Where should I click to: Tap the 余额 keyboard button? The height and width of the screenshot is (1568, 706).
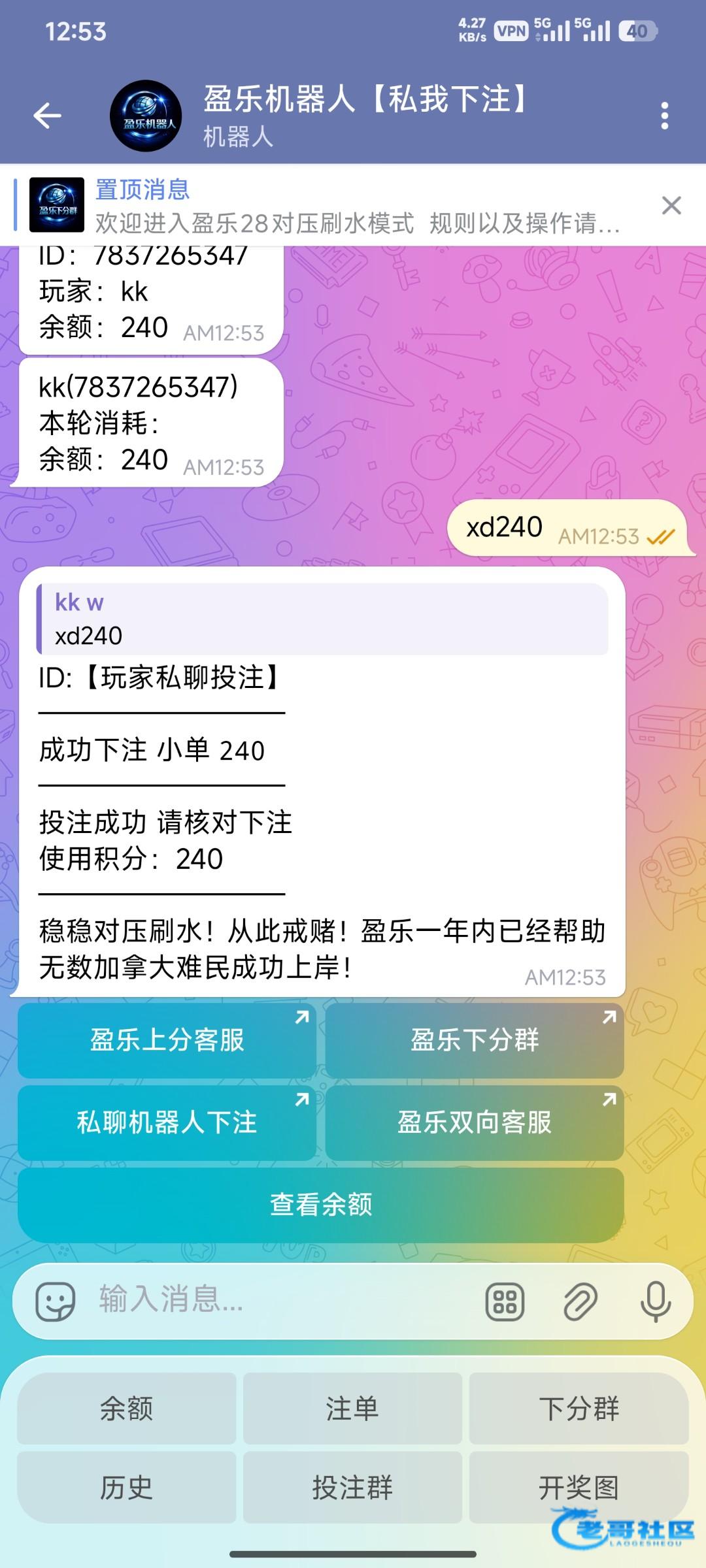point(126,1408)
